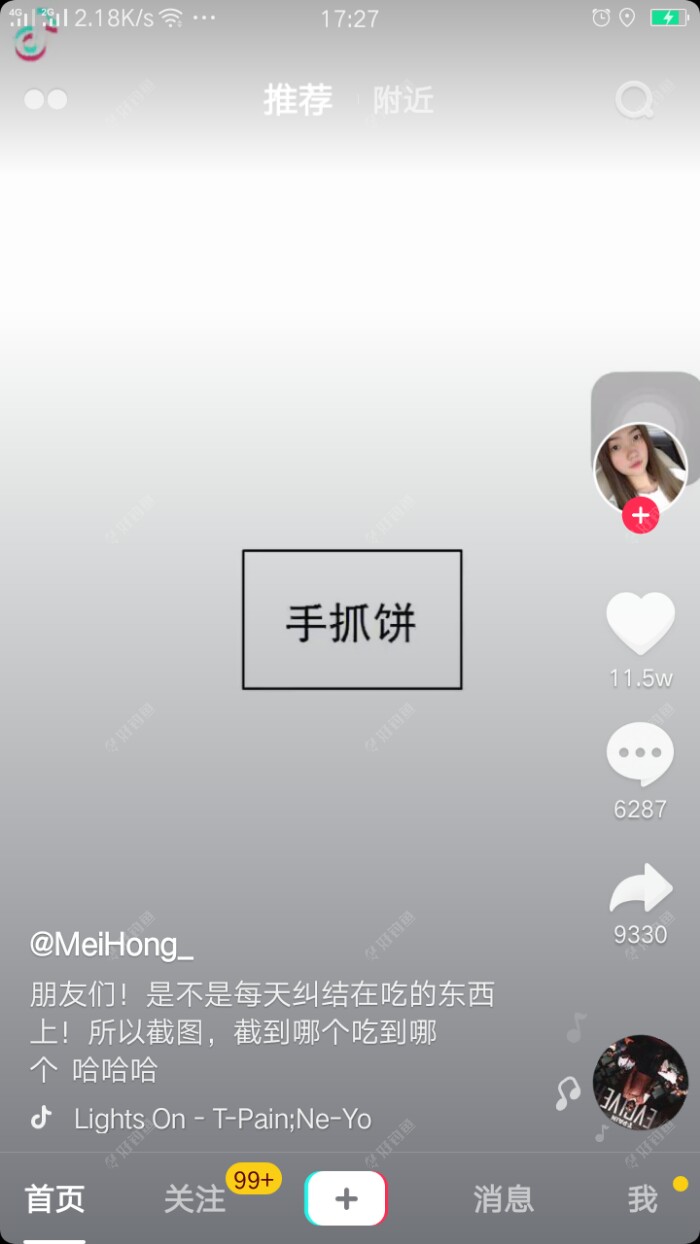Open the 消息 tab
Image resolution: width=700 pixels, height=1244 pixels.
[x=503, y=1199]
